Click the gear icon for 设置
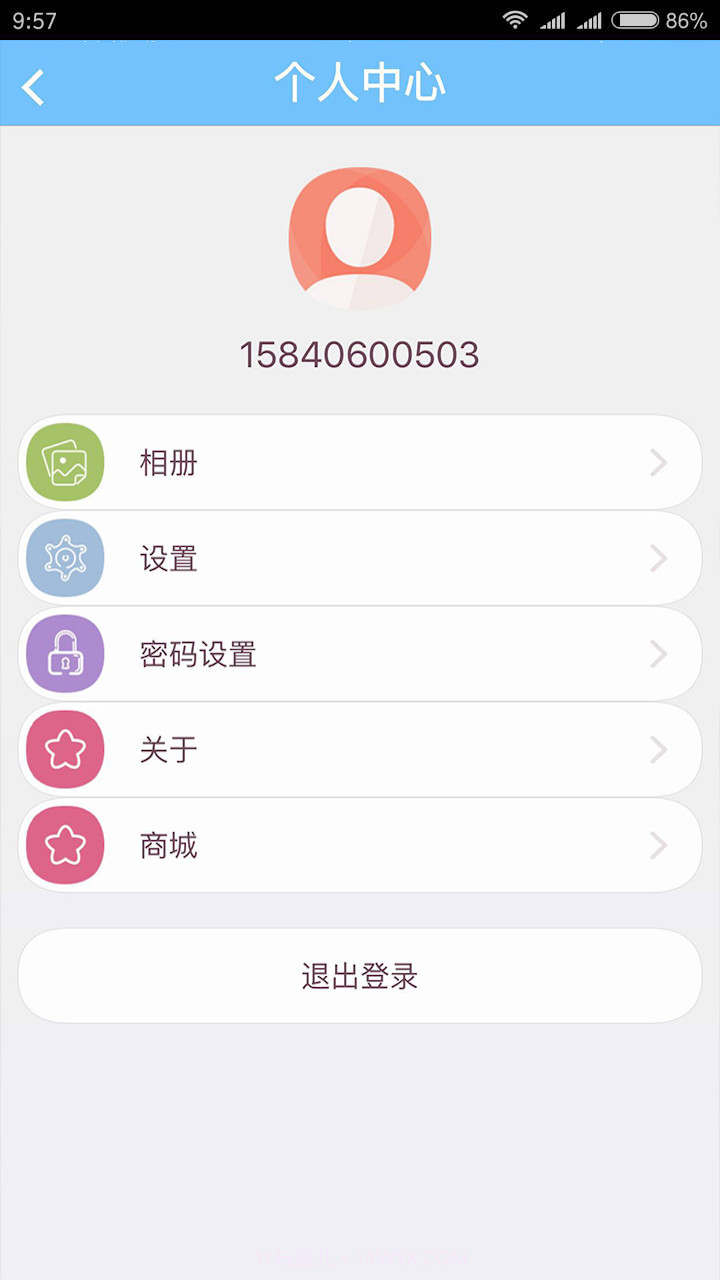The width and height of the screenshot is (720, 1280). tap(65, 558)
